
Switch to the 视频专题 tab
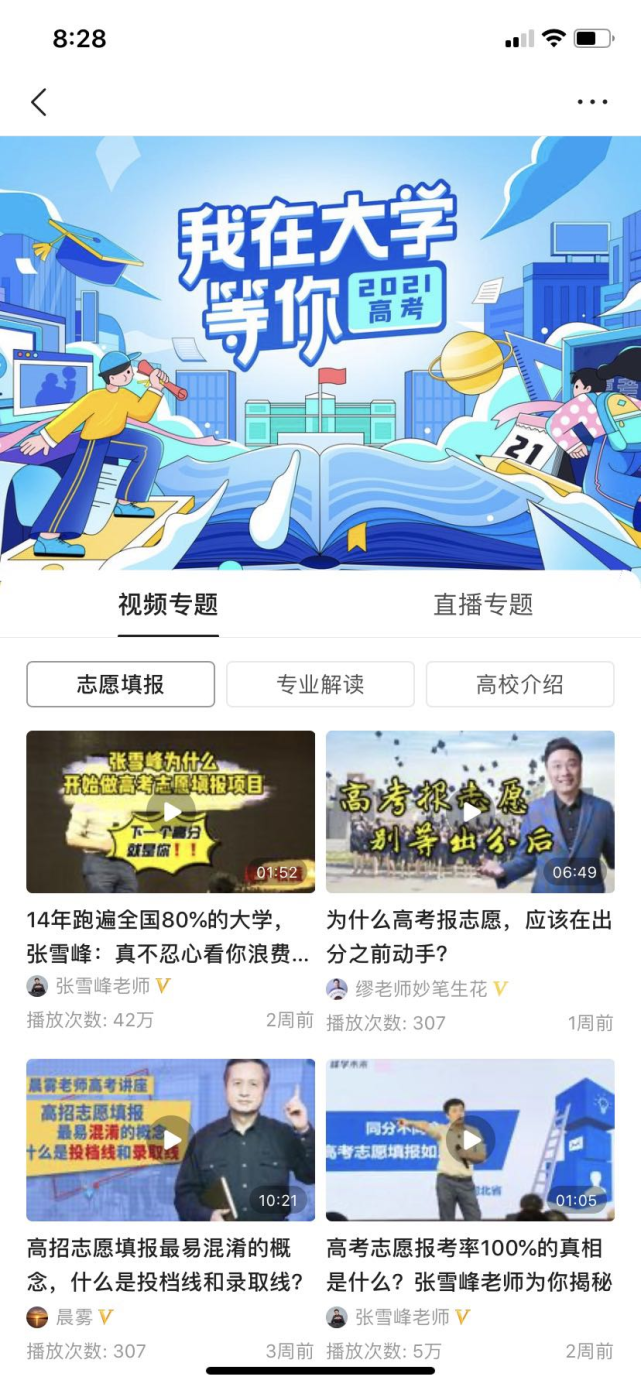[168, 604]
